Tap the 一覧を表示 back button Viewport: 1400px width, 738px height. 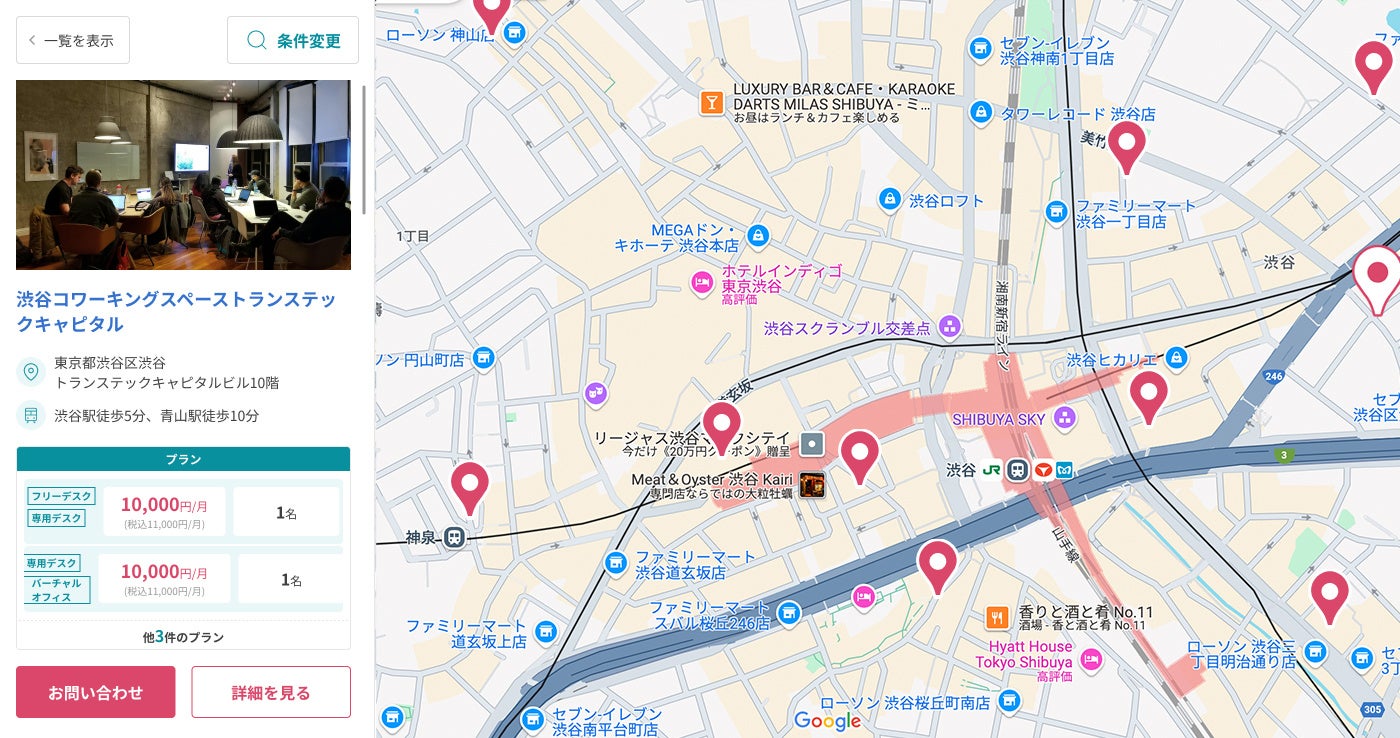[73, 40]
